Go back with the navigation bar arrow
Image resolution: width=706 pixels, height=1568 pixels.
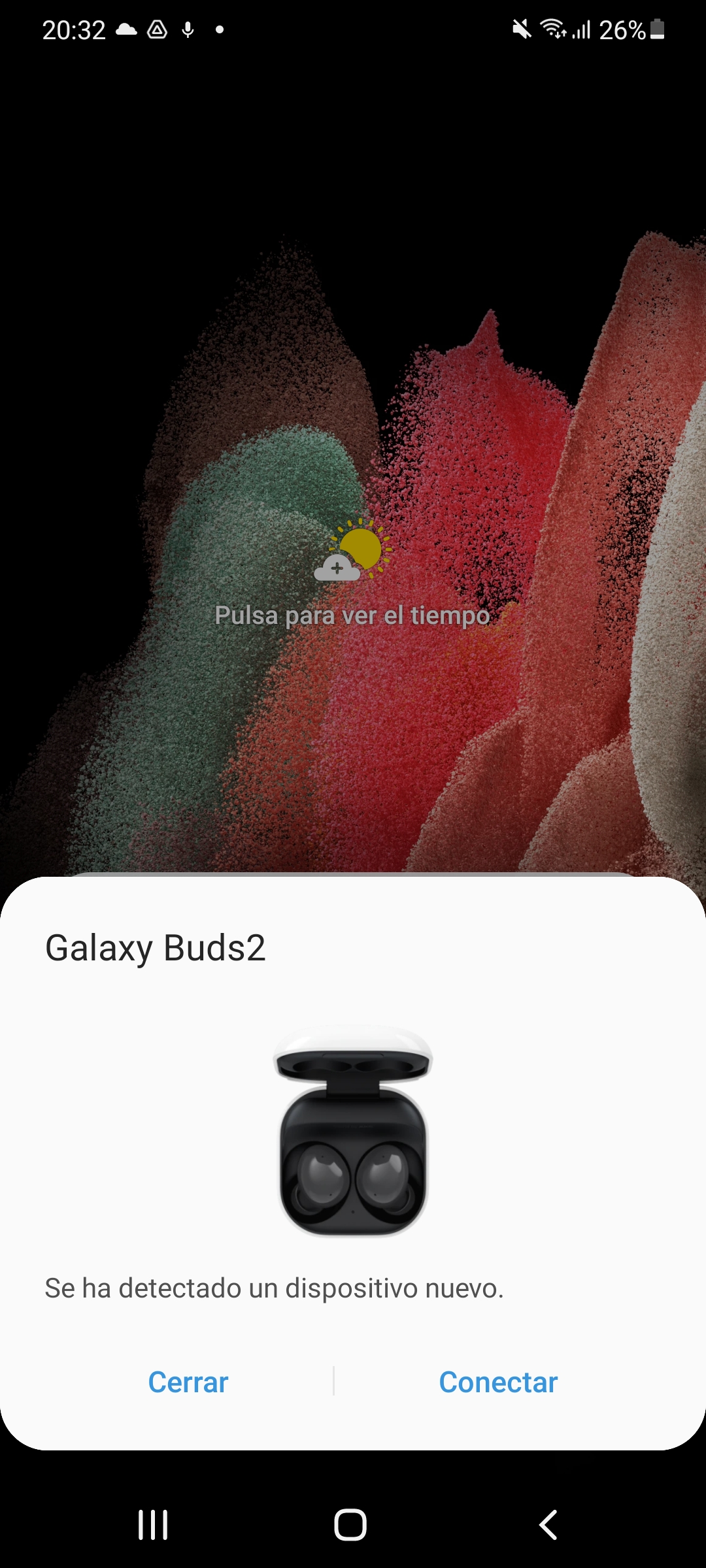pyautogui.click(x=548, y=1525)
